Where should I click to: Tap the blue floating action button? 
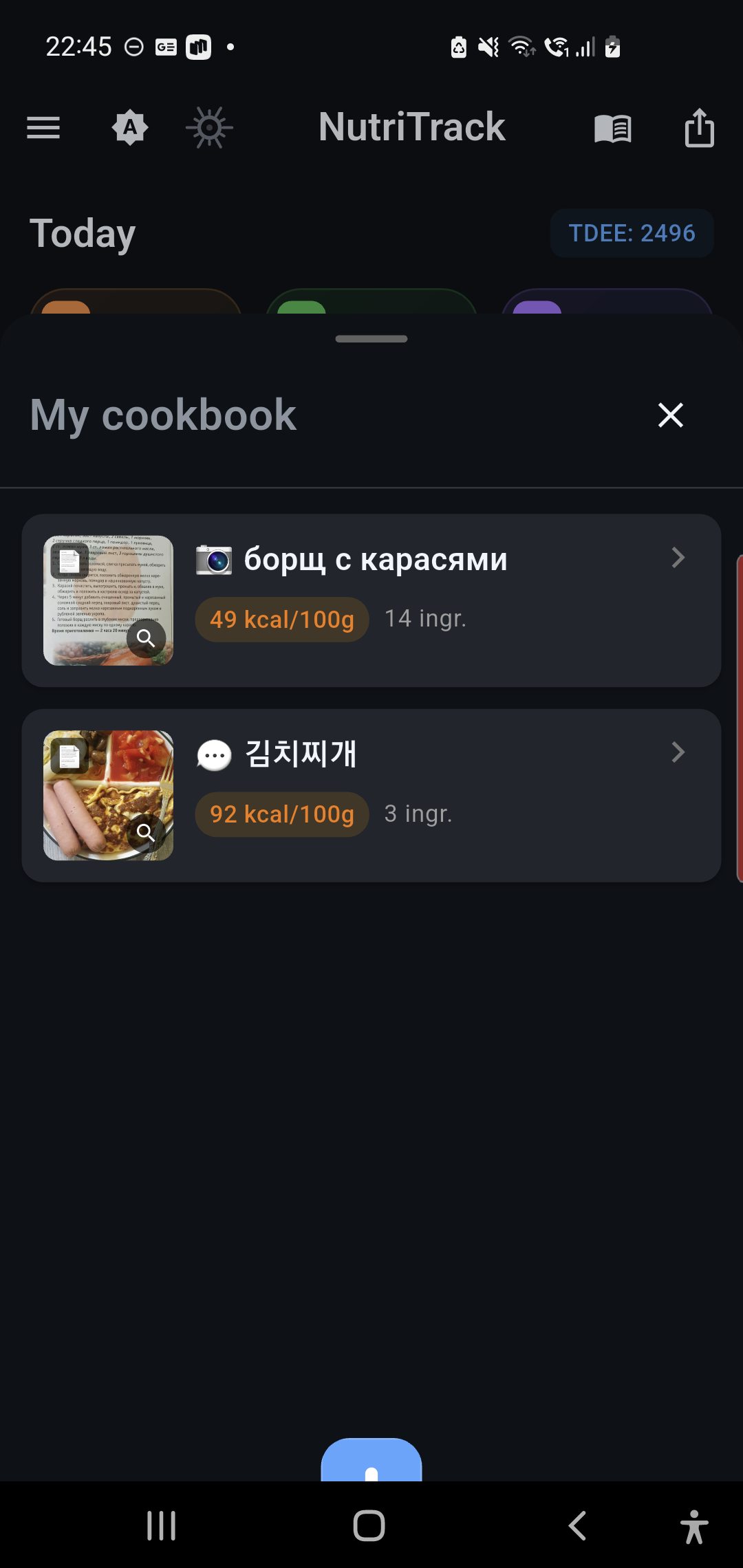coord(371,1461)
